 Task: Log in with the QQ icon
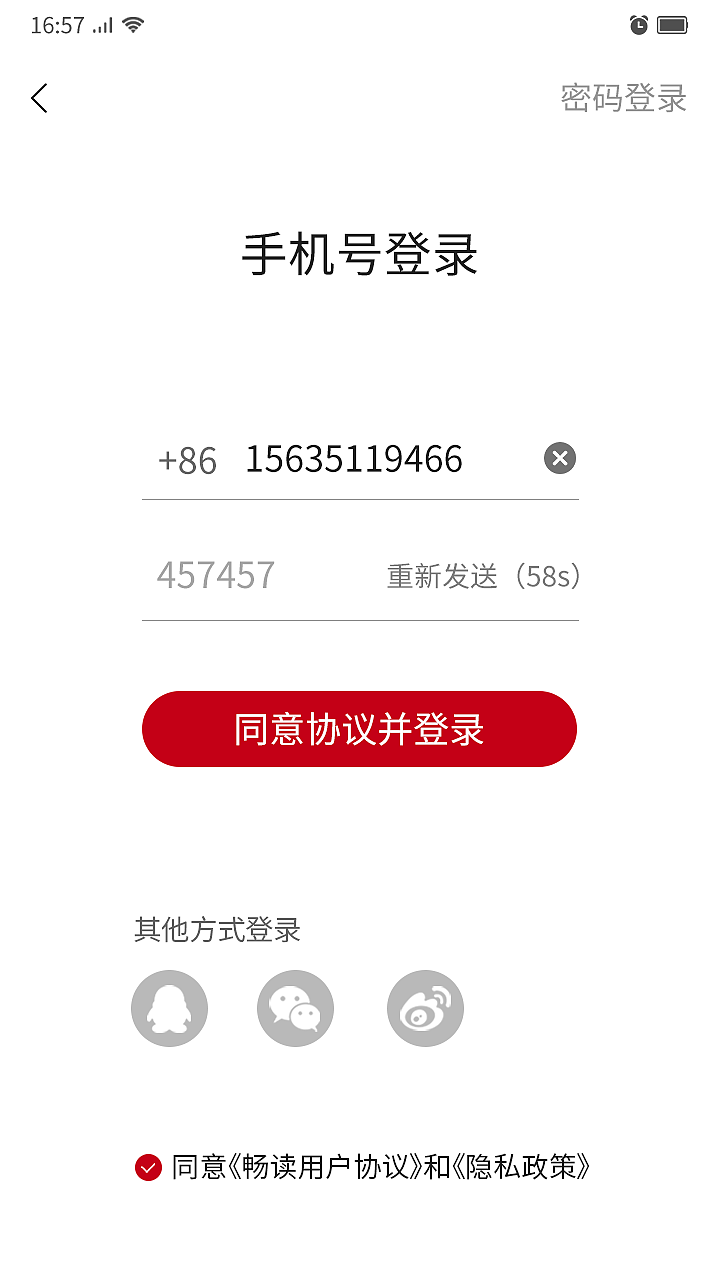click(x=169, y=1008)
